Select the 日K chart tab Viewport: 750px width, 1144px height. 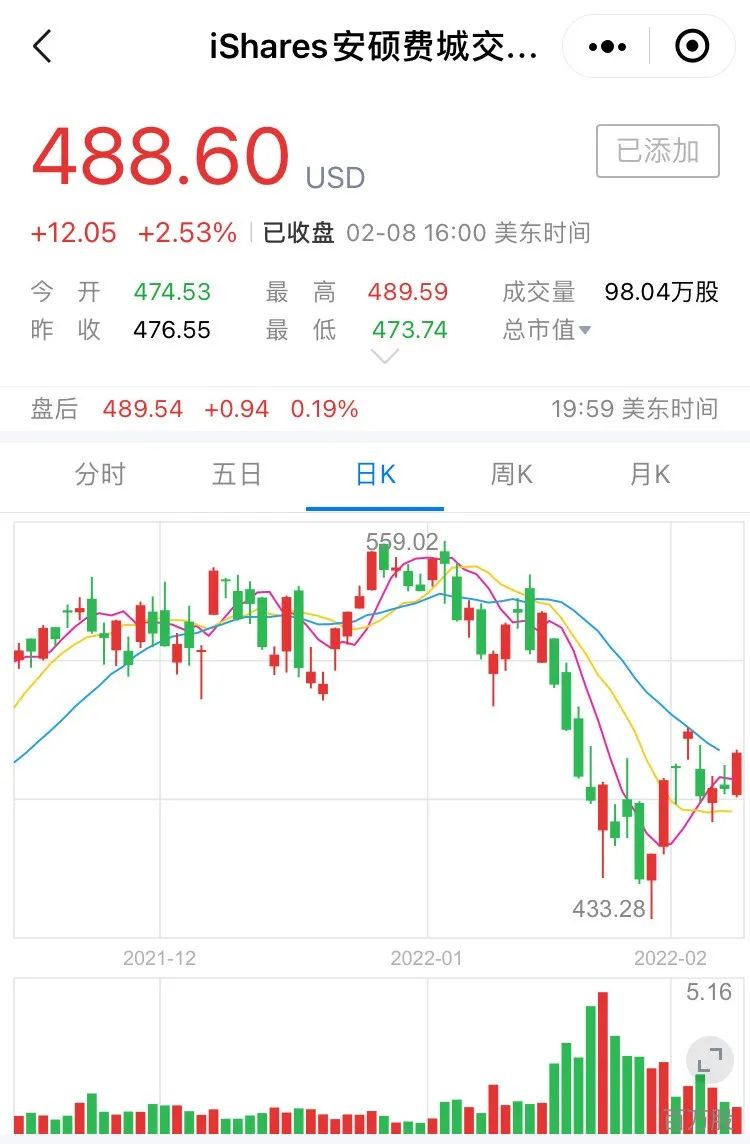pyautogui.click(x=375, y=474)
